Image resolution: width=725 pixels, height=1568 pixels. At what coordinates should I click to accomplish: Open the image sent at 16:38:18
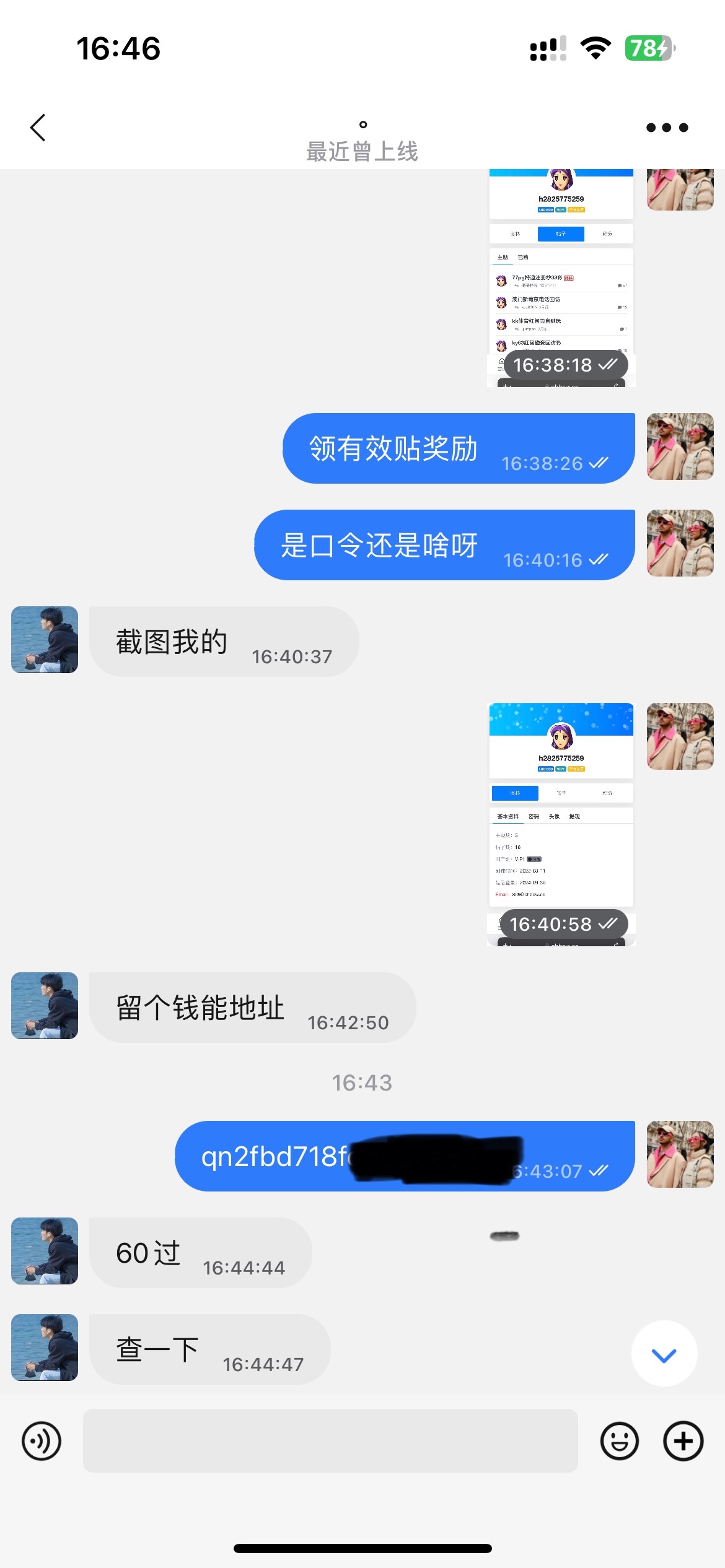point(561,279)
